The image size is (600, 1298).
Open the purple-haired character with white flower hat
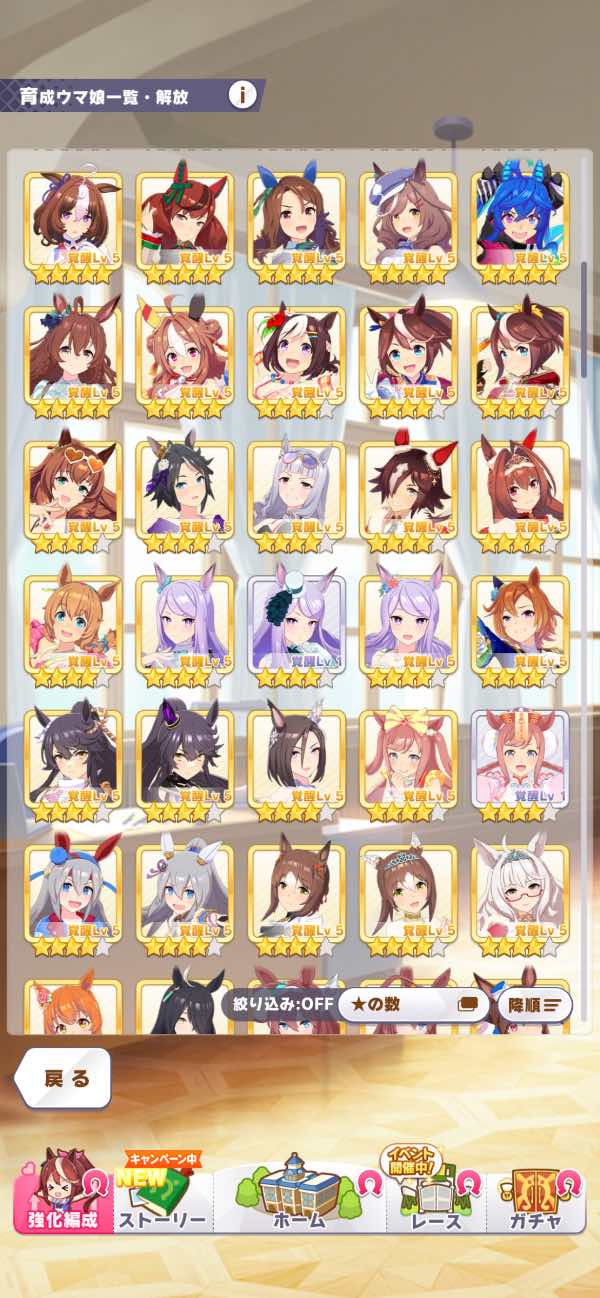click(296, 624)
